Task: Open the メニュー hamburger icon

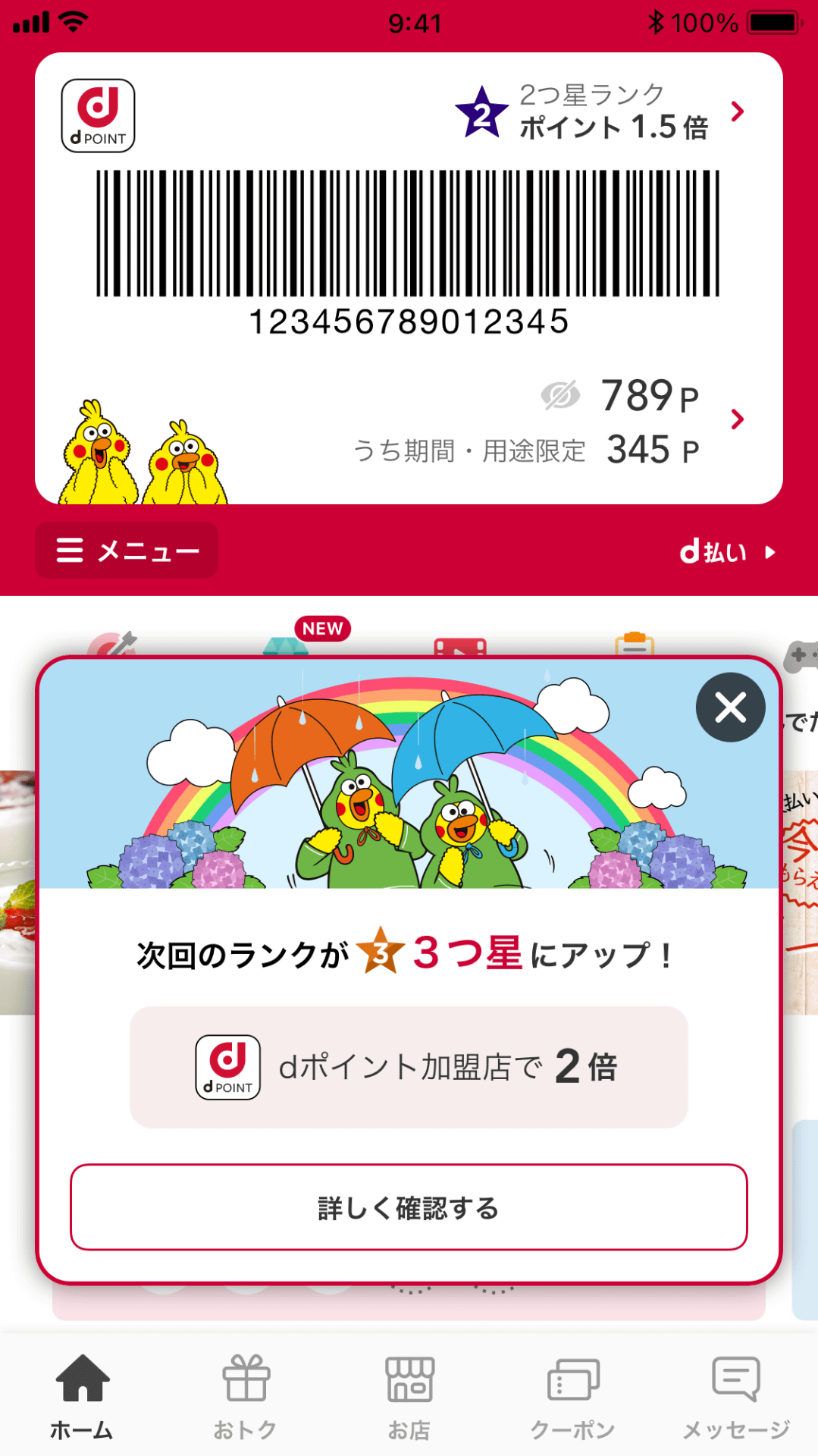Action: pyautogui.click(x=70, y=551)
